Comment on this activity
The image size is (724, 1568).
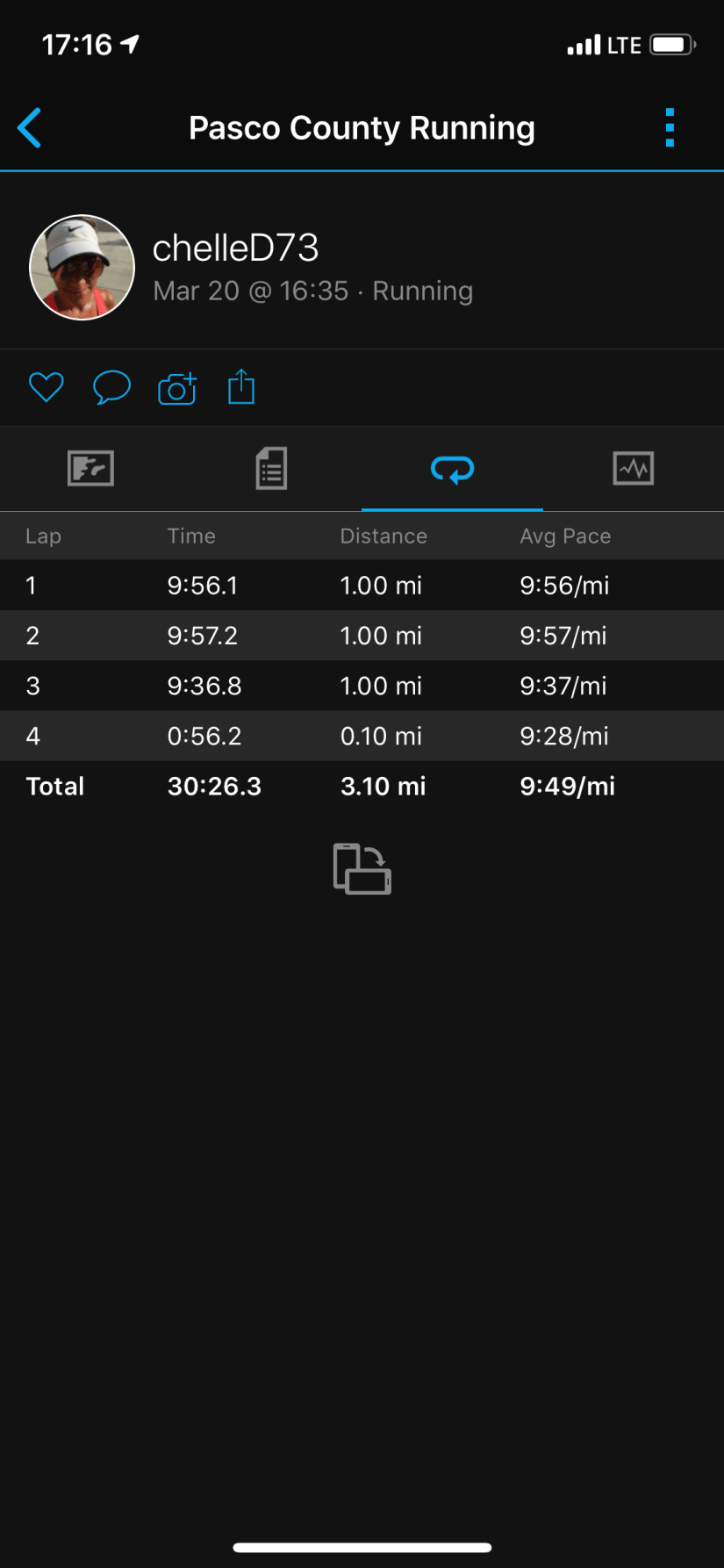tap(111, 387)
